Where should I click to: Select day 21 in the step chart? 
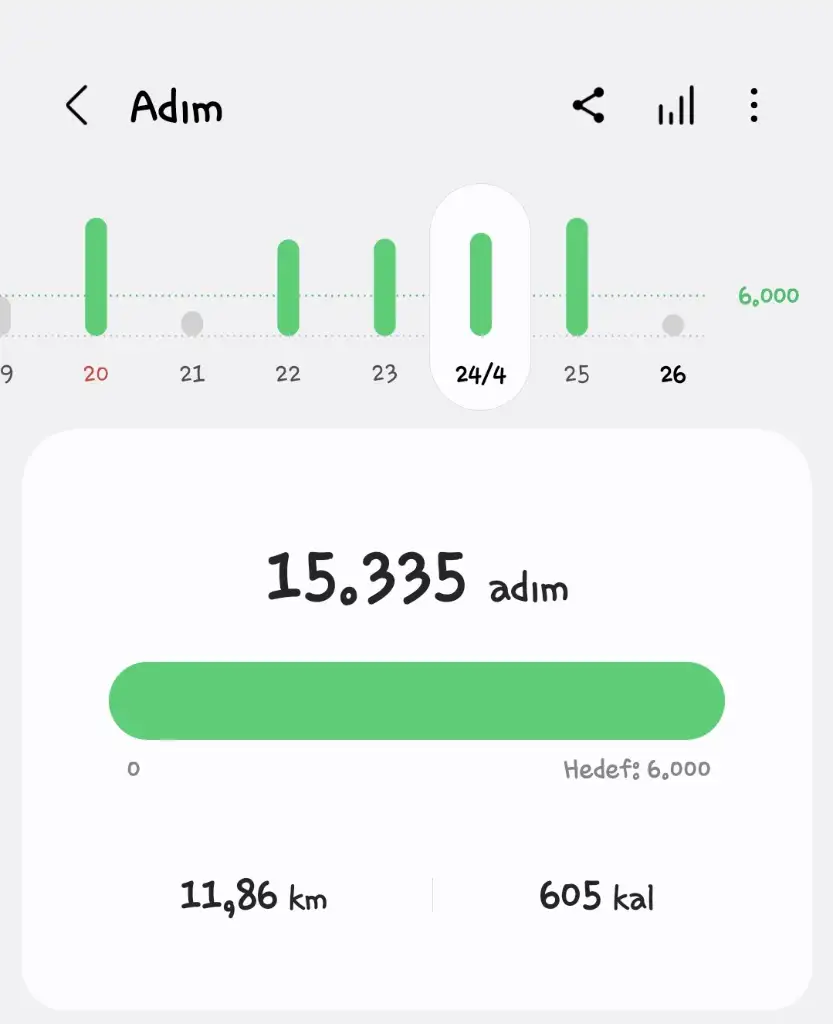point(192,324)
